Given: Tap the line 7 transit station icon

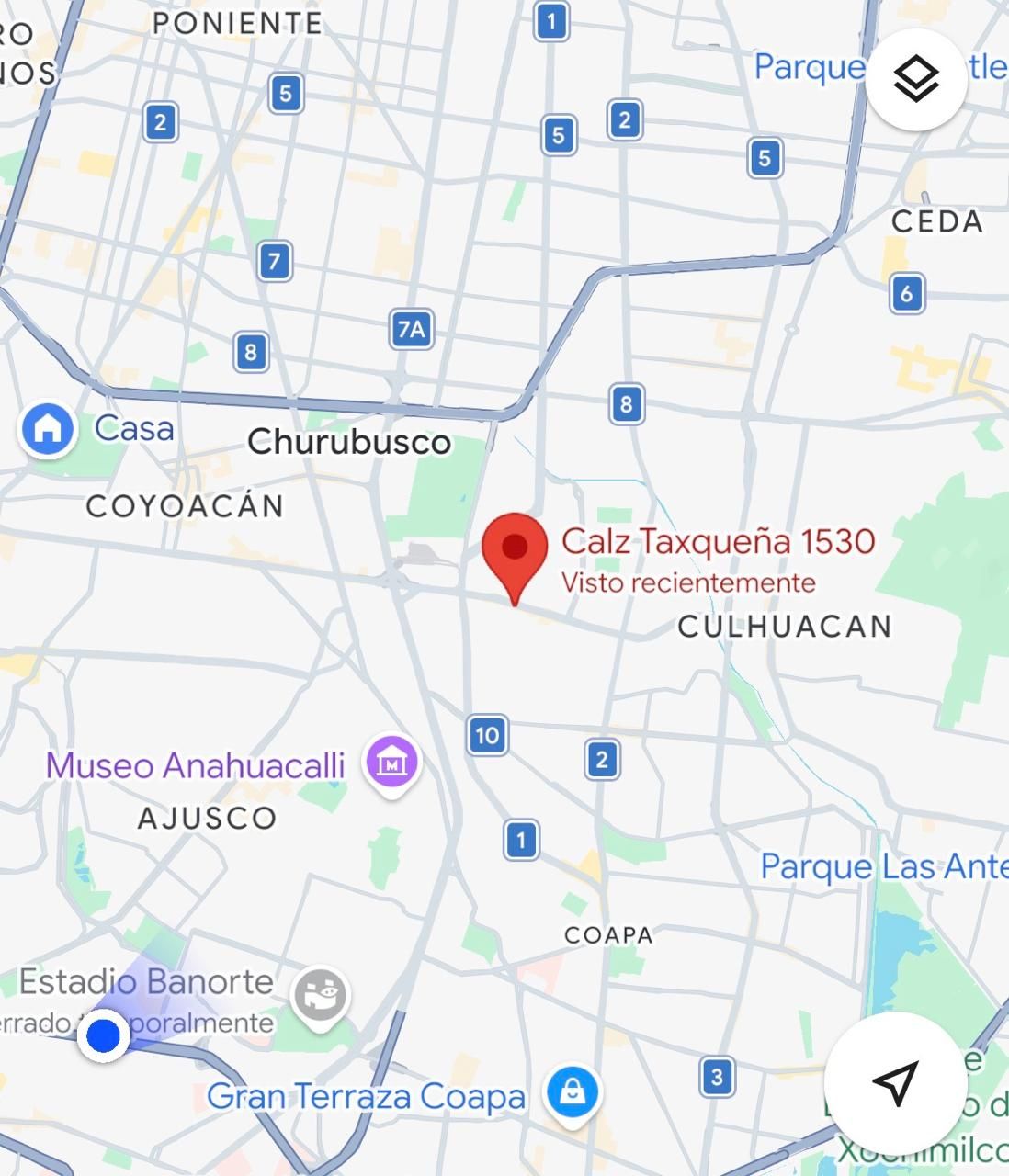Looking at the screenshot, I should tap(274, 262).
